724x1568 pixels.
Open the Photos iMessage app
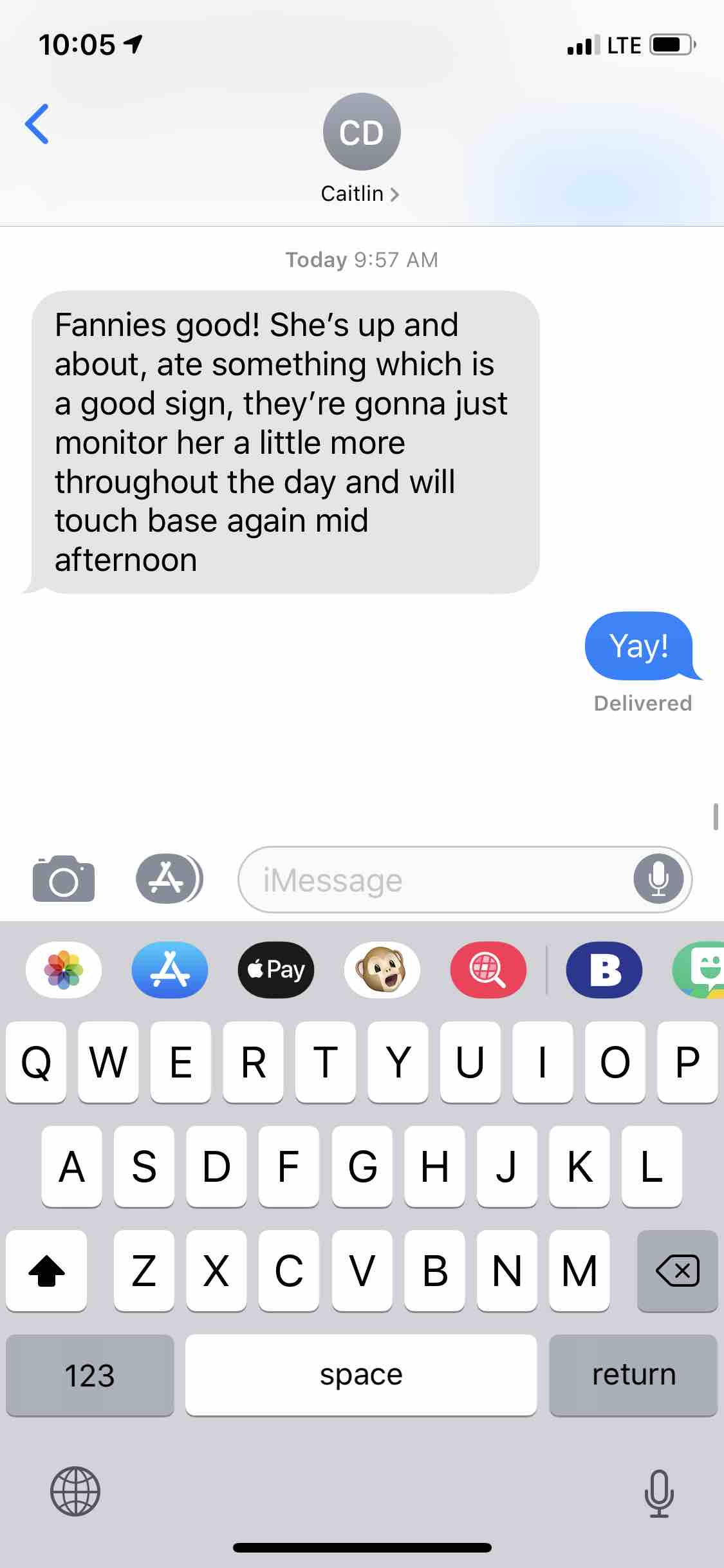pyautogui.click(x=64, y=969)
